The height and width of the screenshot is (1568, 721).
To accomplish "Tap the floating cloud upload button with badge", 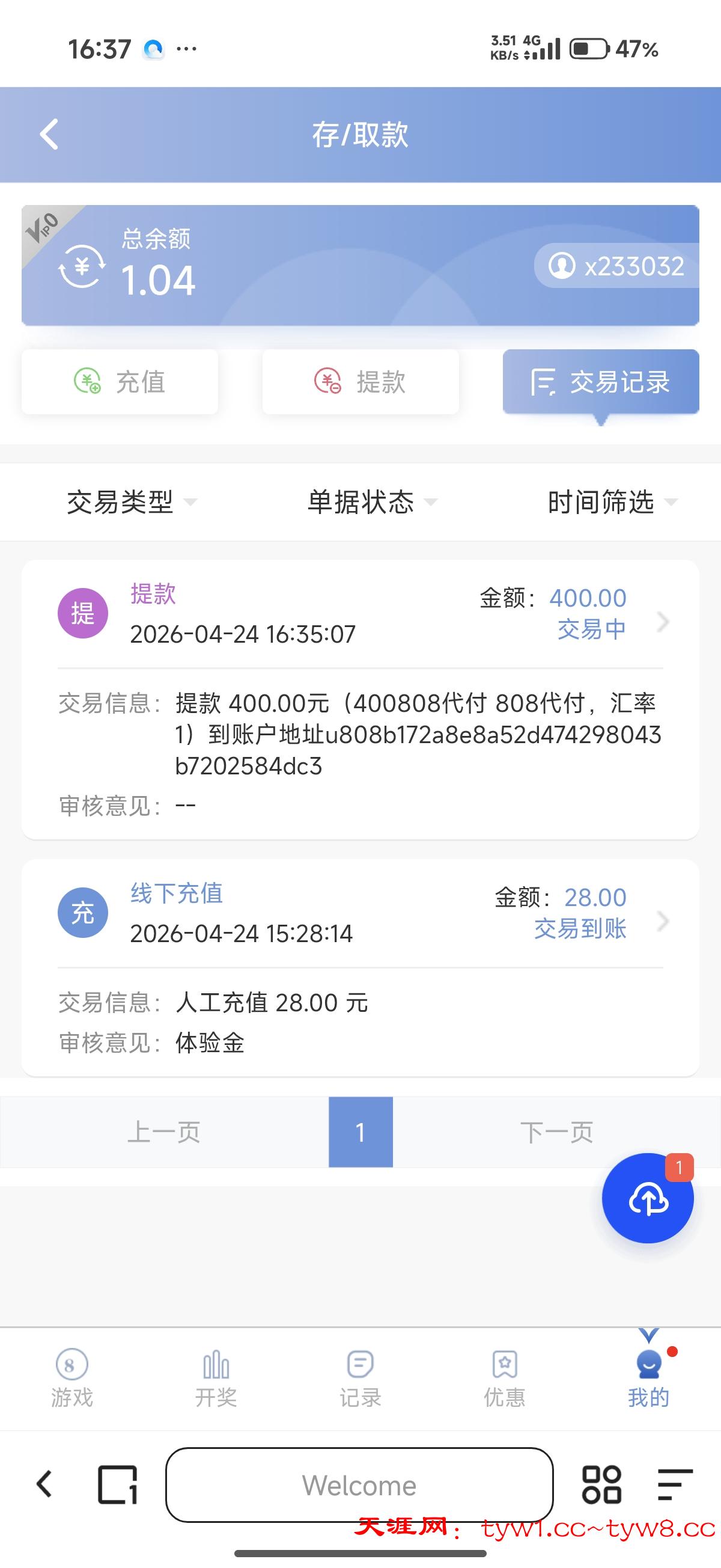I will 648,1197.
